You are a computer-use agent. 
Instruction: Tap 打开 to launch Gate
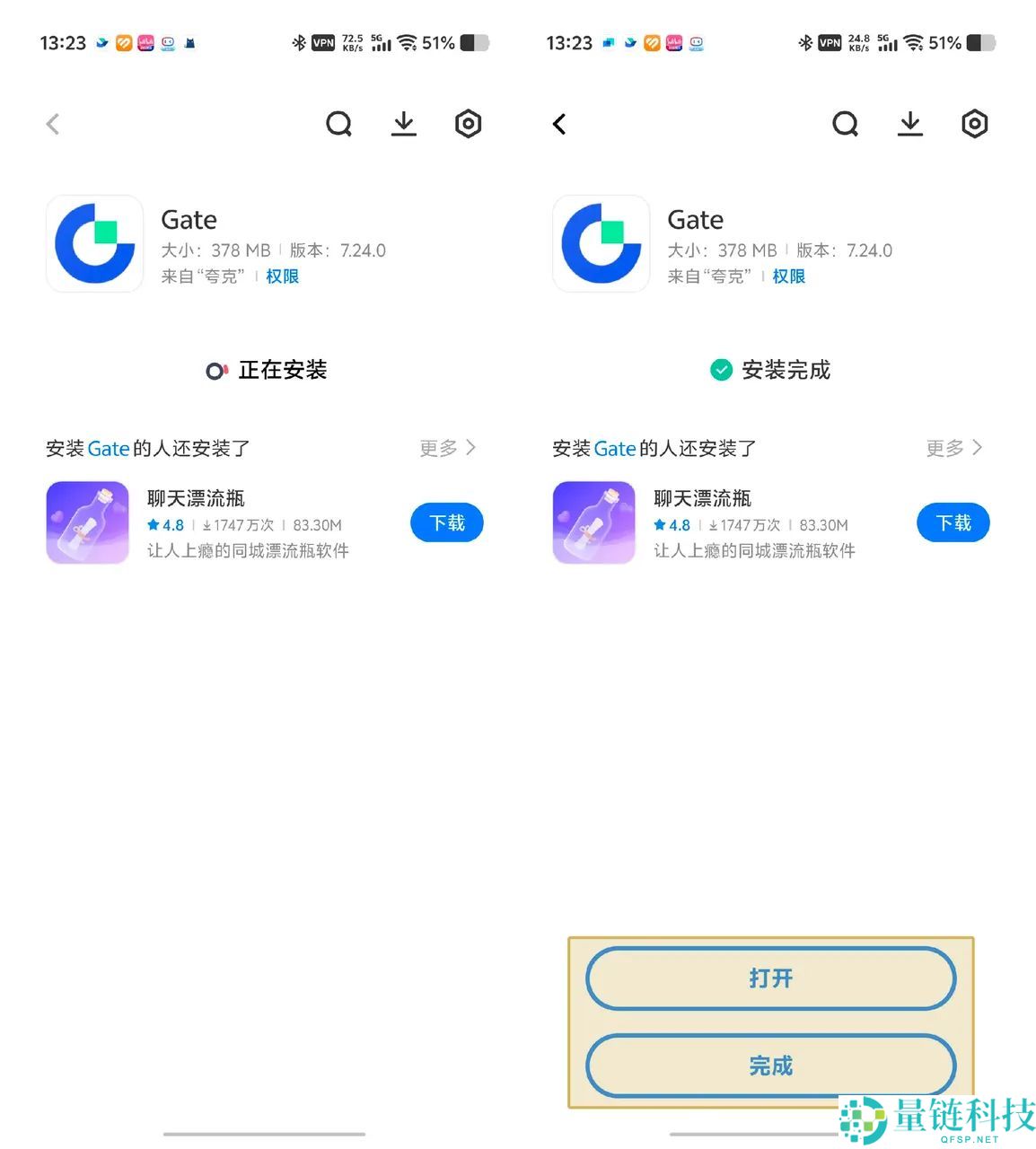(770, 978)
